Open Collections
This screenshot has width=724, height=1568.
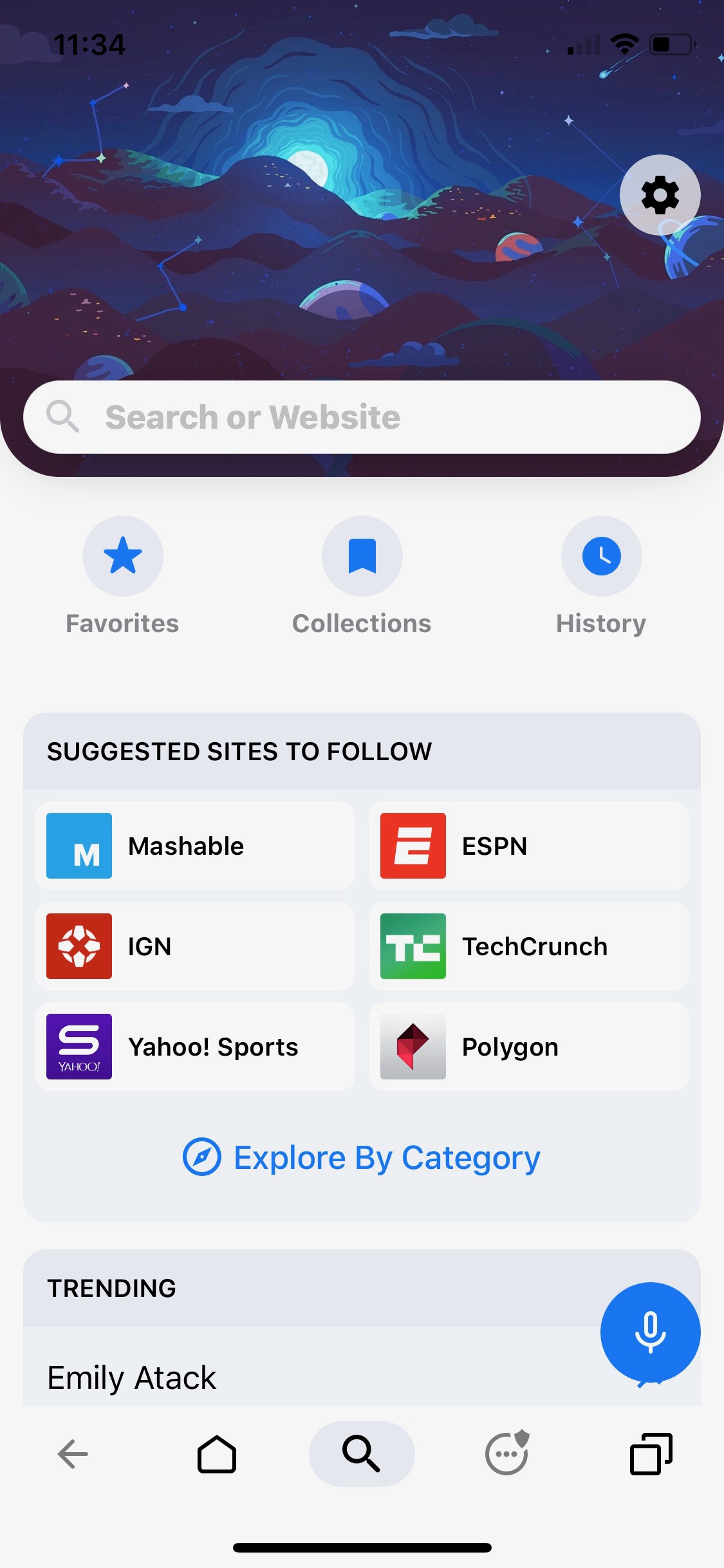[362, 576]
